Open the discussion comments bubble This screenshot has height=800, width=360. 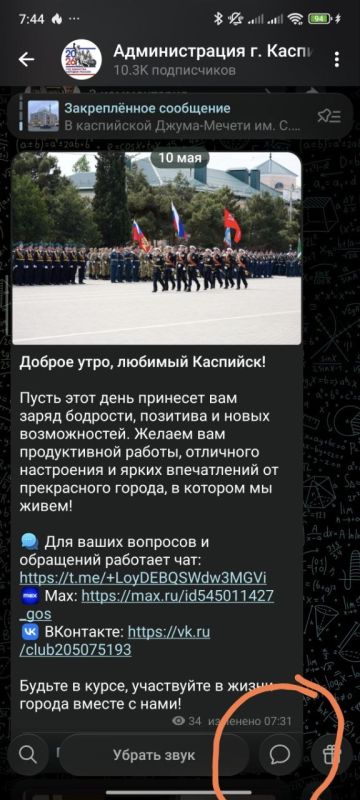(x=279, y=755)
